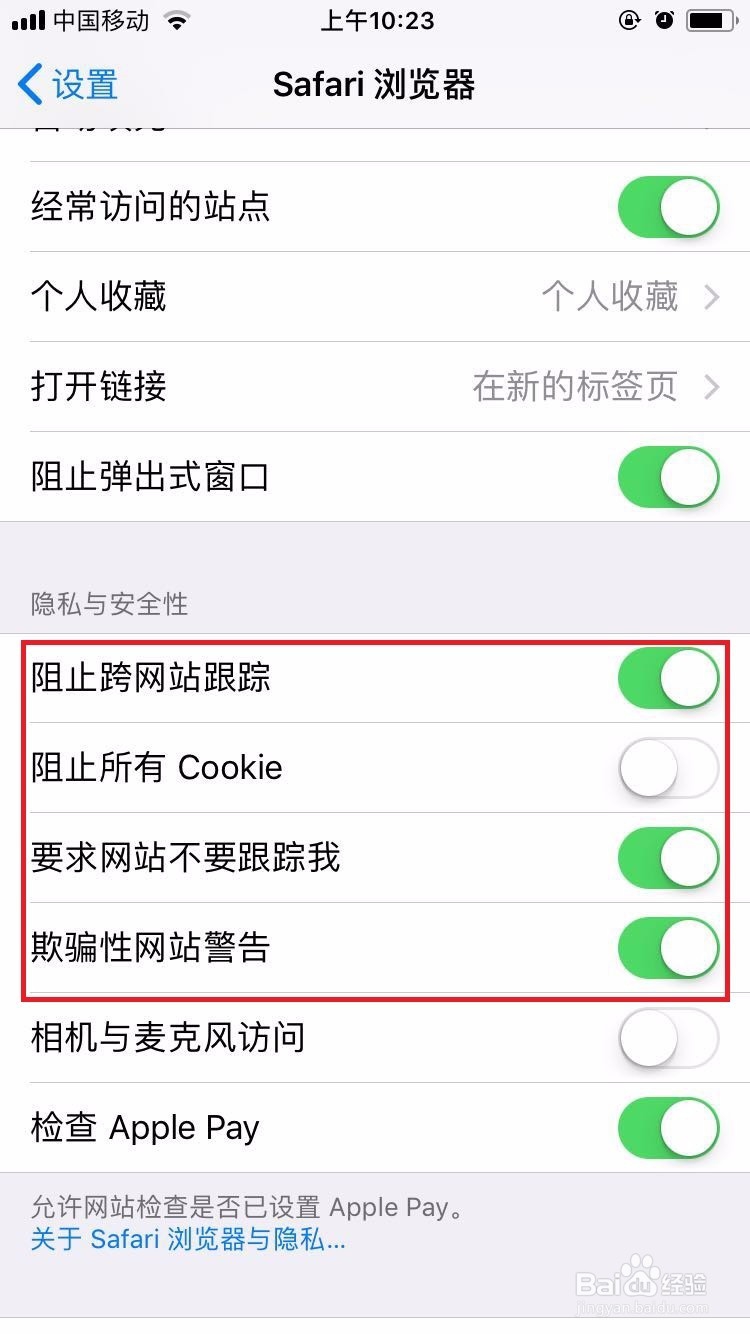Turn off 阻止弹出式窗口
Image resolution: width=750 pixels, height=1334 pixels.
[667, 477]
